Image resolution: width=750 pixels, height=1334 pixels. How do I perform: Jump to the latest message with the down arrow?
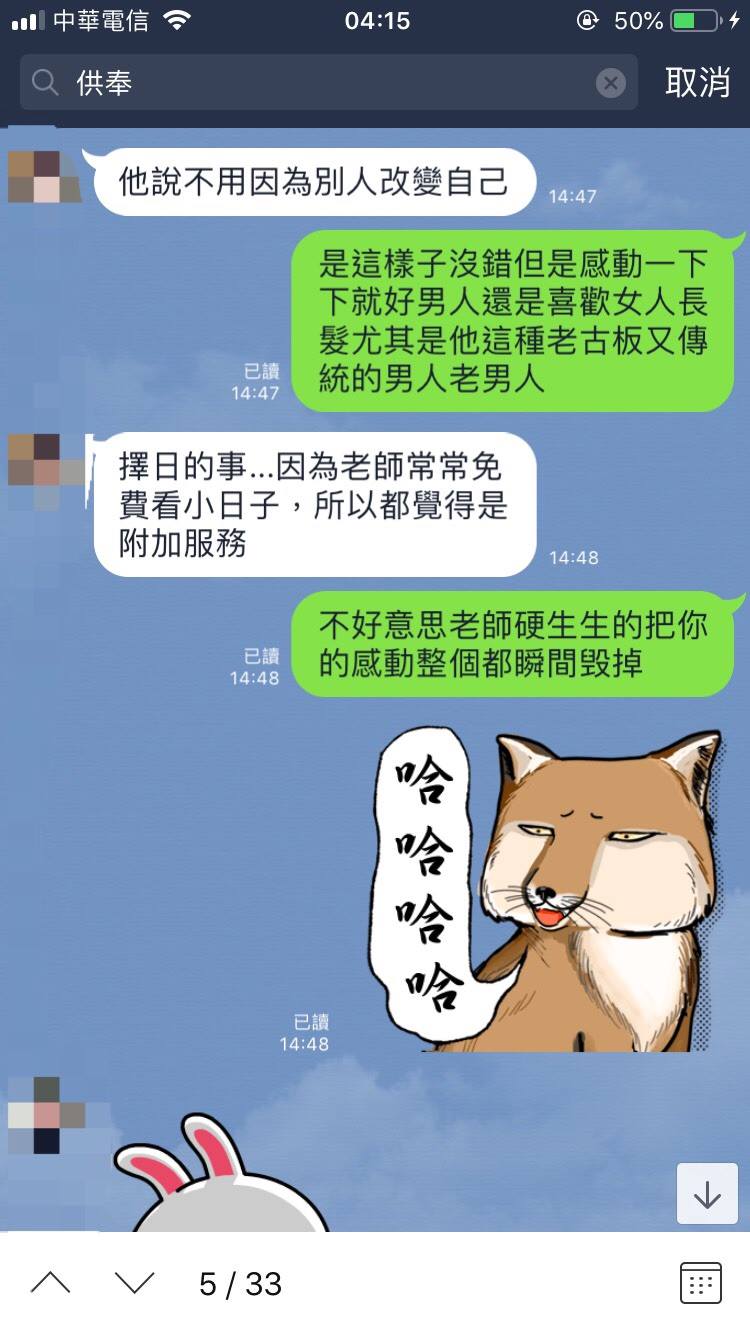click(x=707, y=1194)
